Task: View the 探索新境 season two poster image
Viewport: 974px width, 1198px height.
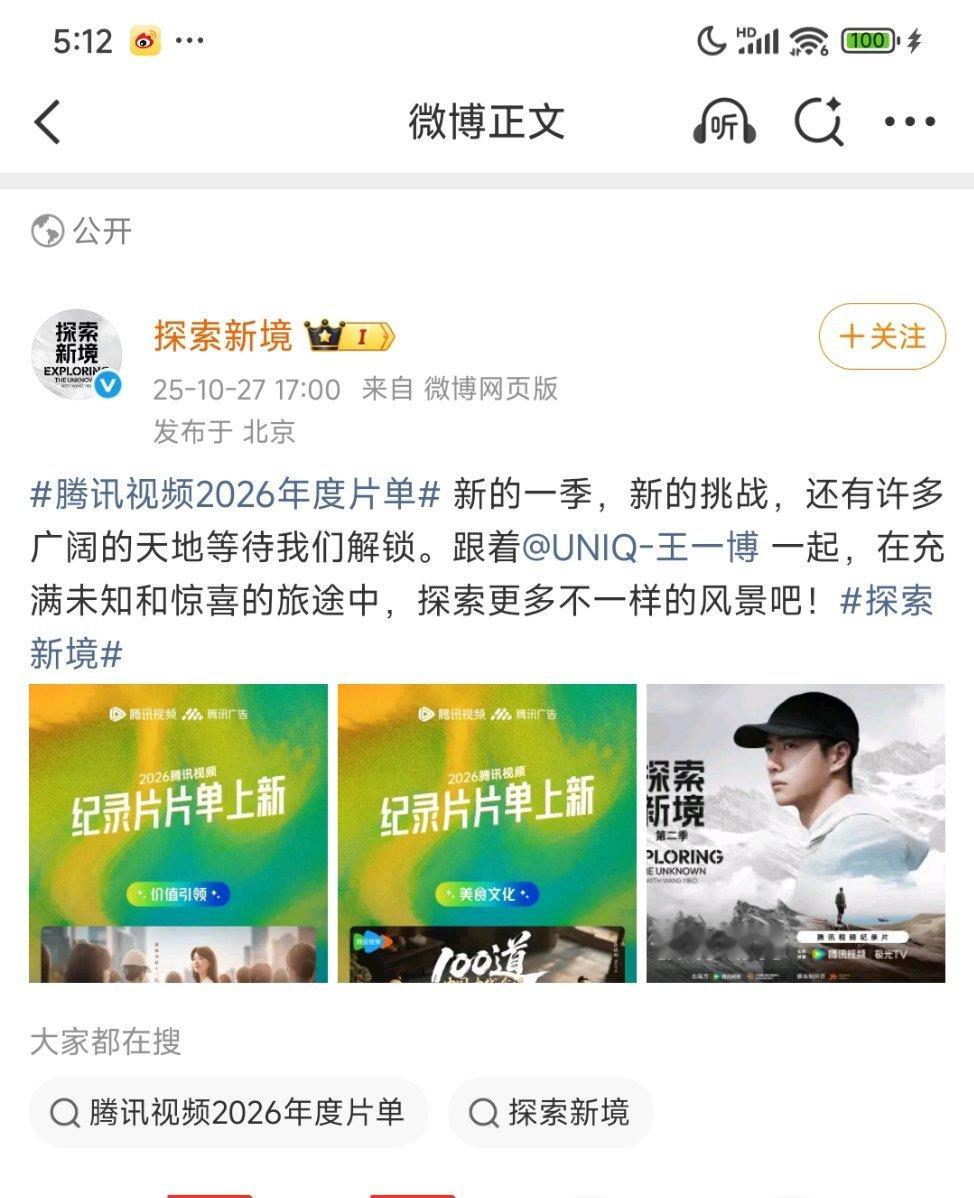Action: 795,832
